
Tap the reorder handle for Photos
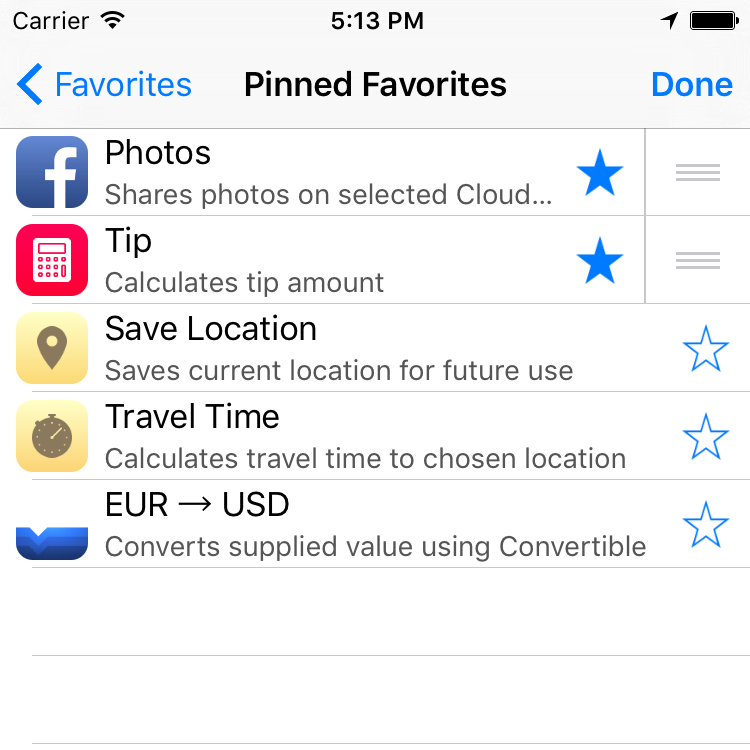[x=698, y=173]
